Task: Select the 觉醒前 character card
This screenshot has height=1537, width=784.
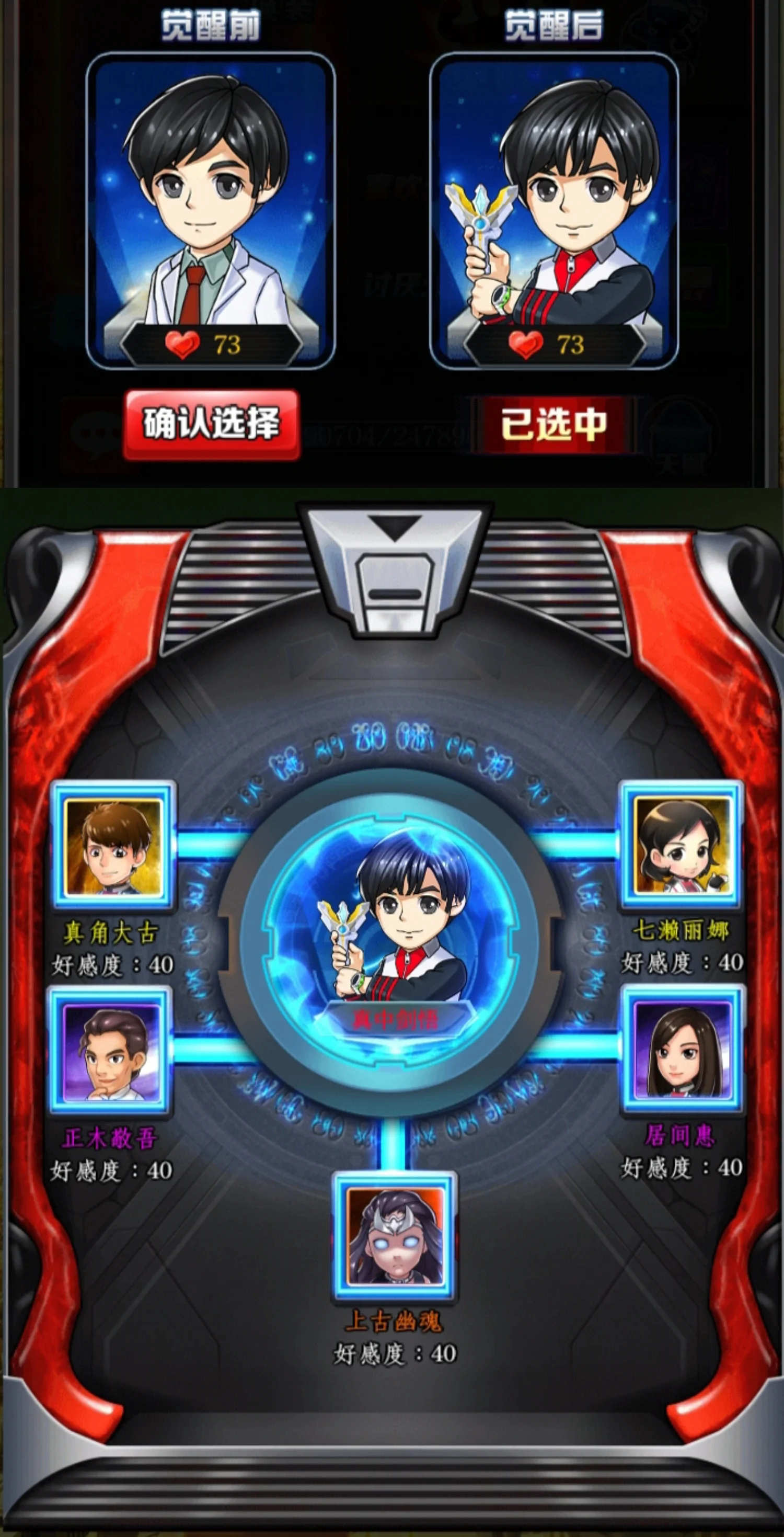Action: coord(211,210)
